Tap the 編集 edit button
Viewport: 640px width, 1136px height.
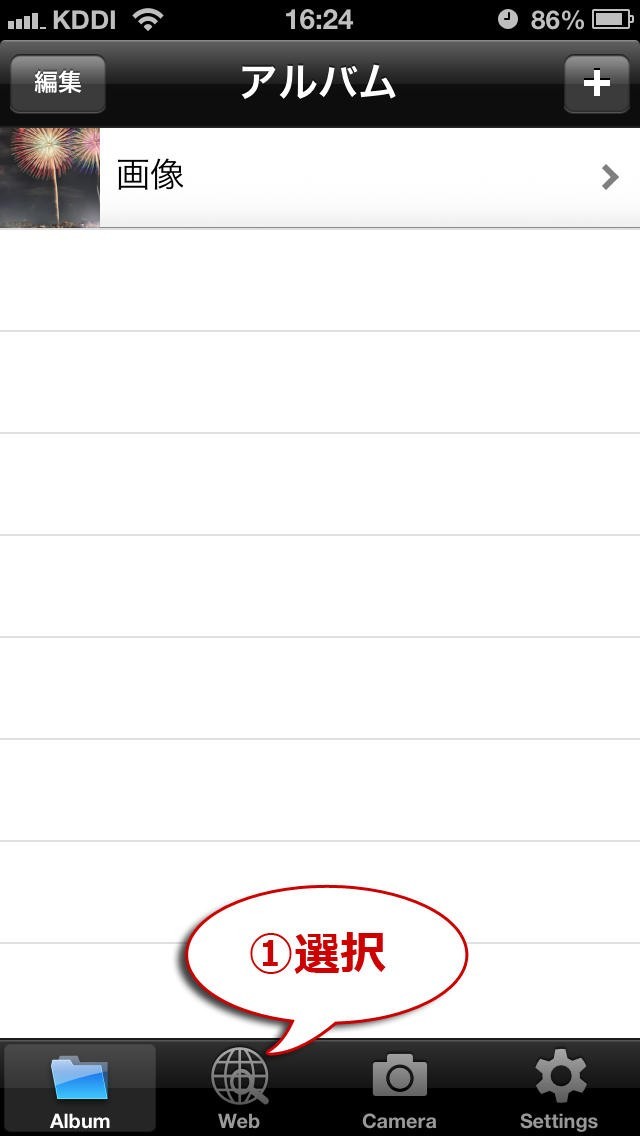click(x=58, y=83)
